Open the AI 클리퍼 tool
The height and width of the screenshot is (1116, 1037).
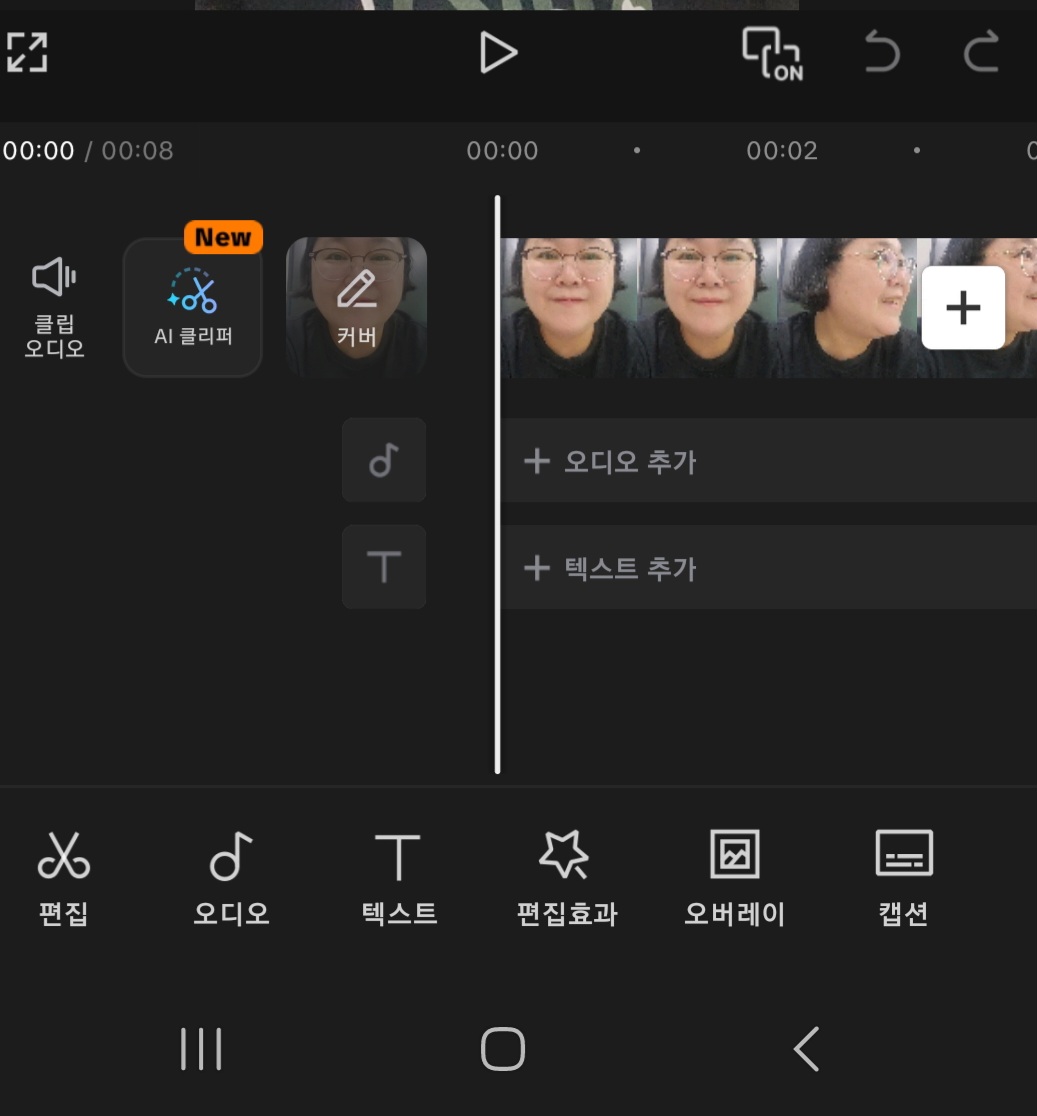tap(193, 308)
